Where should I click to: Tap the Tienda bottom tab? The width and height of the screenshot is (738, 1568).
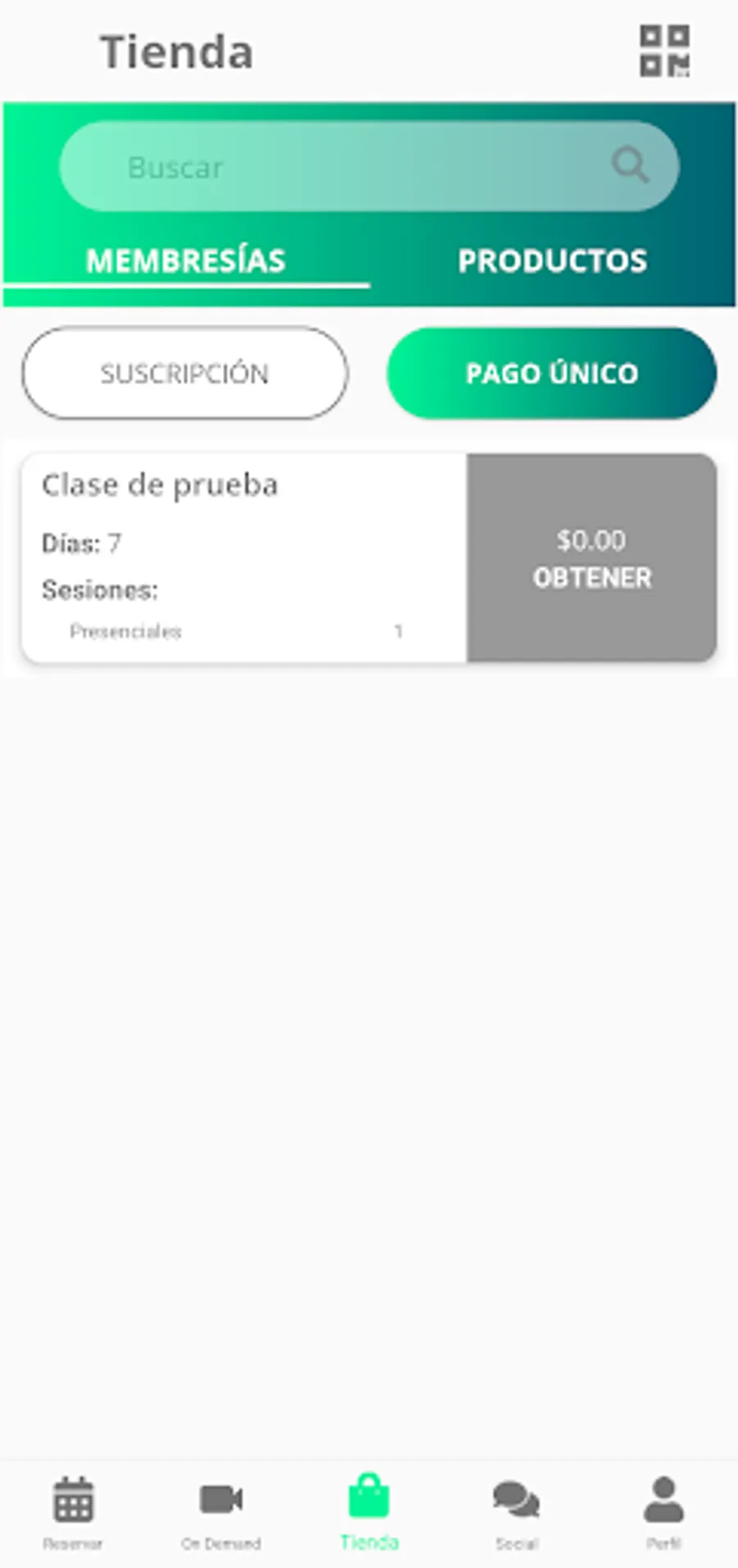[369, 1513]
